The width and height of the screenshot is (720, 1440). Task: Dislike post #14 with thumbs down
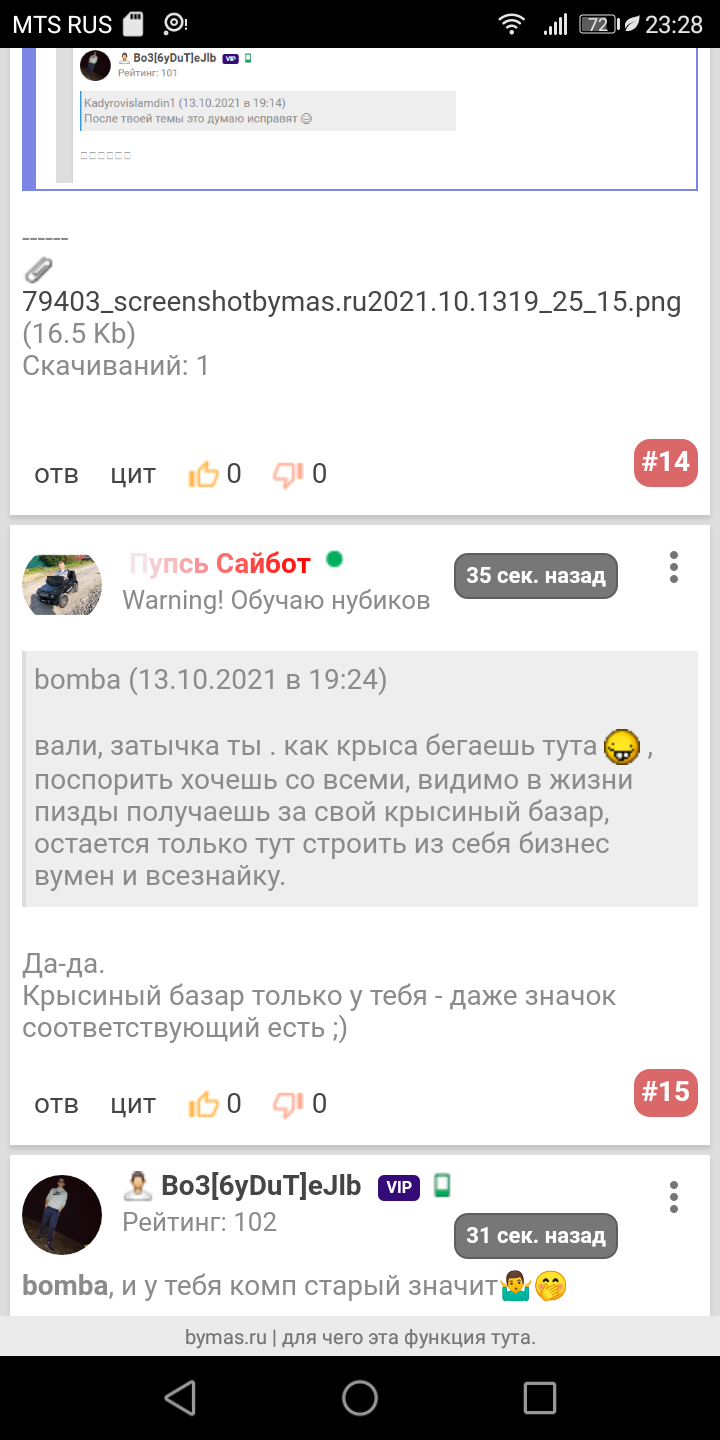coord(289,474)
